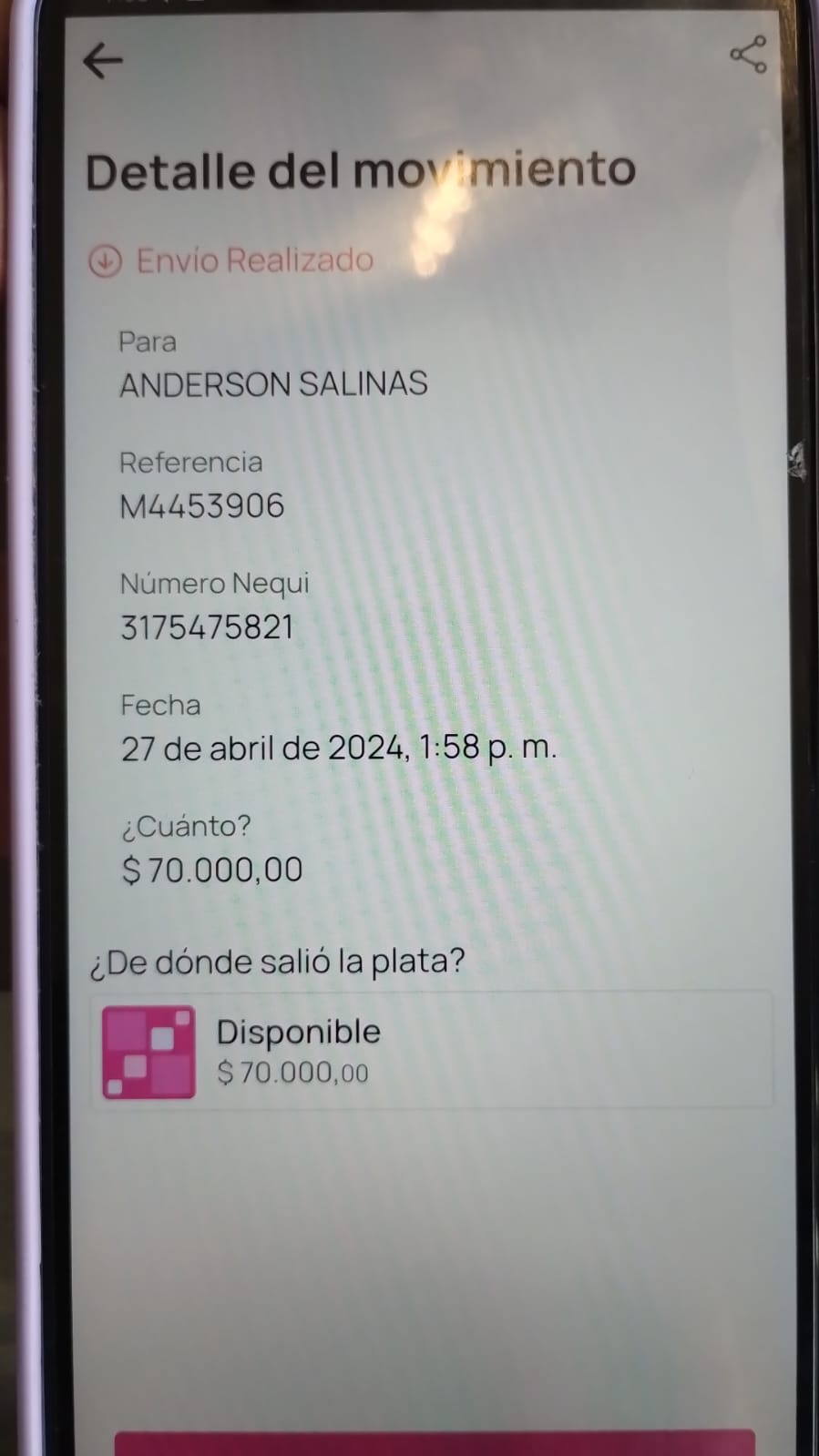Go back using the arrow icon
819x1456 pixels.
(x=102, y=61)
